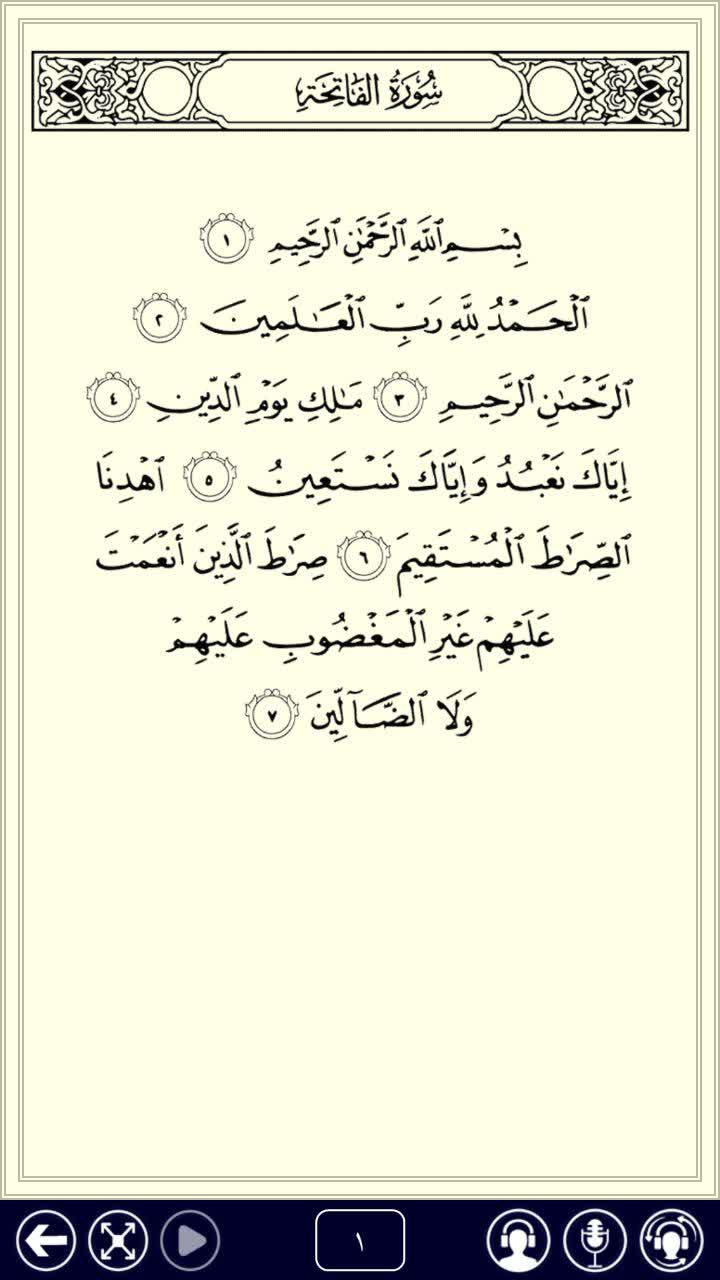Go back using the arrow icon
The image size is (720, 1280).
pos(46,1240)
